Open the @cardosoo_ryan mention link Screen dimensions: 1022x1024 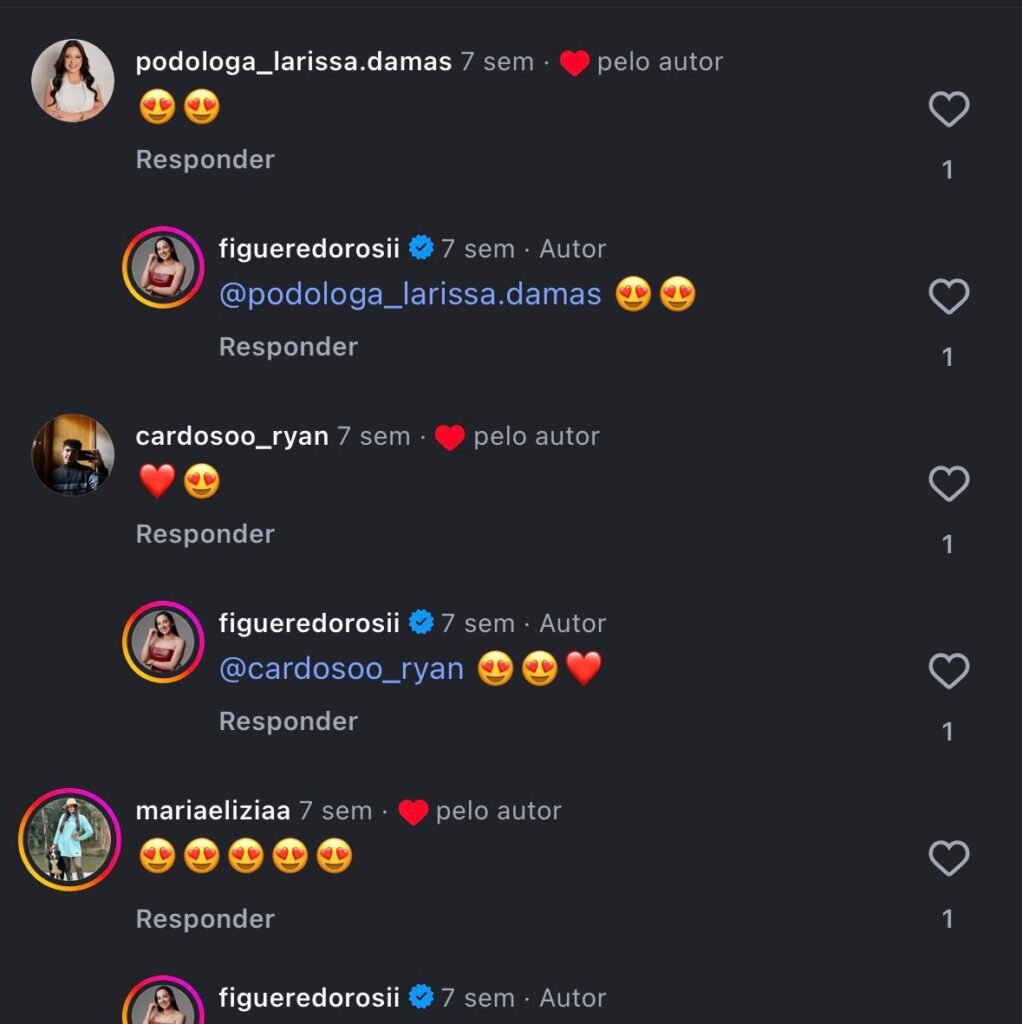tap(341, 669)
